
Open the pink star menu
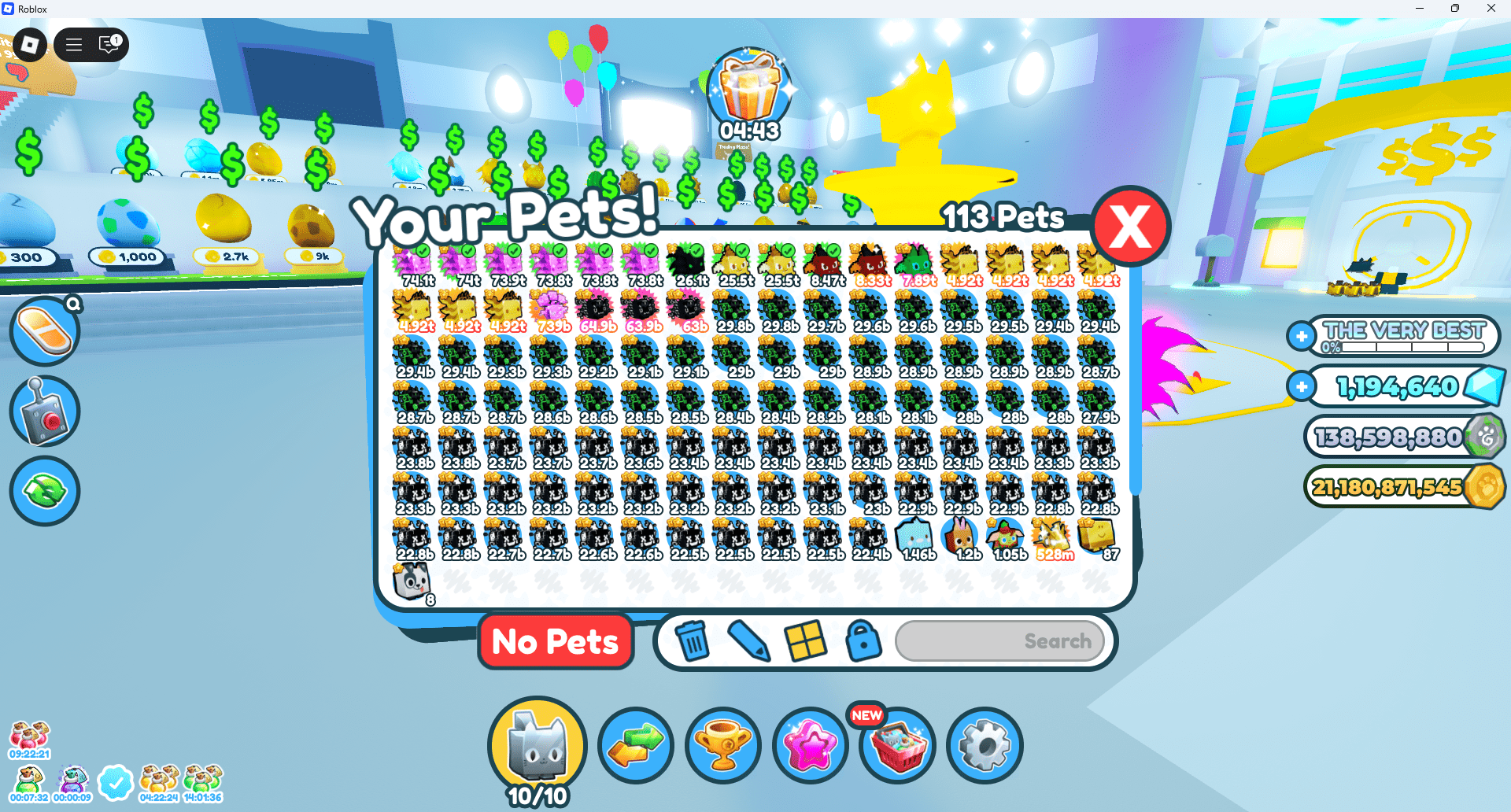810,745
